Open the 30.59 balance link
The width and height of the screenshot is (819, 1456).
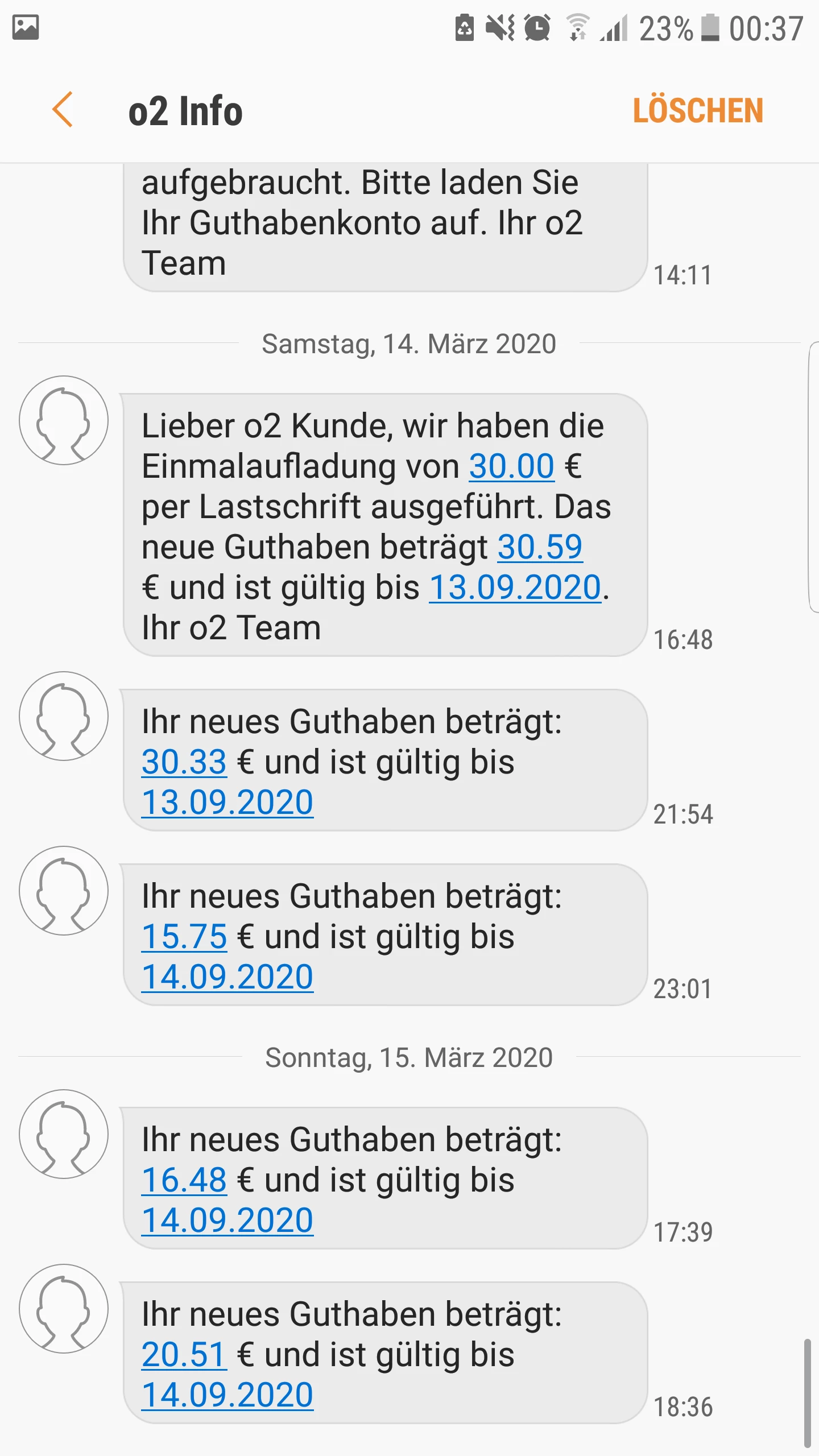tap(540, 547)
